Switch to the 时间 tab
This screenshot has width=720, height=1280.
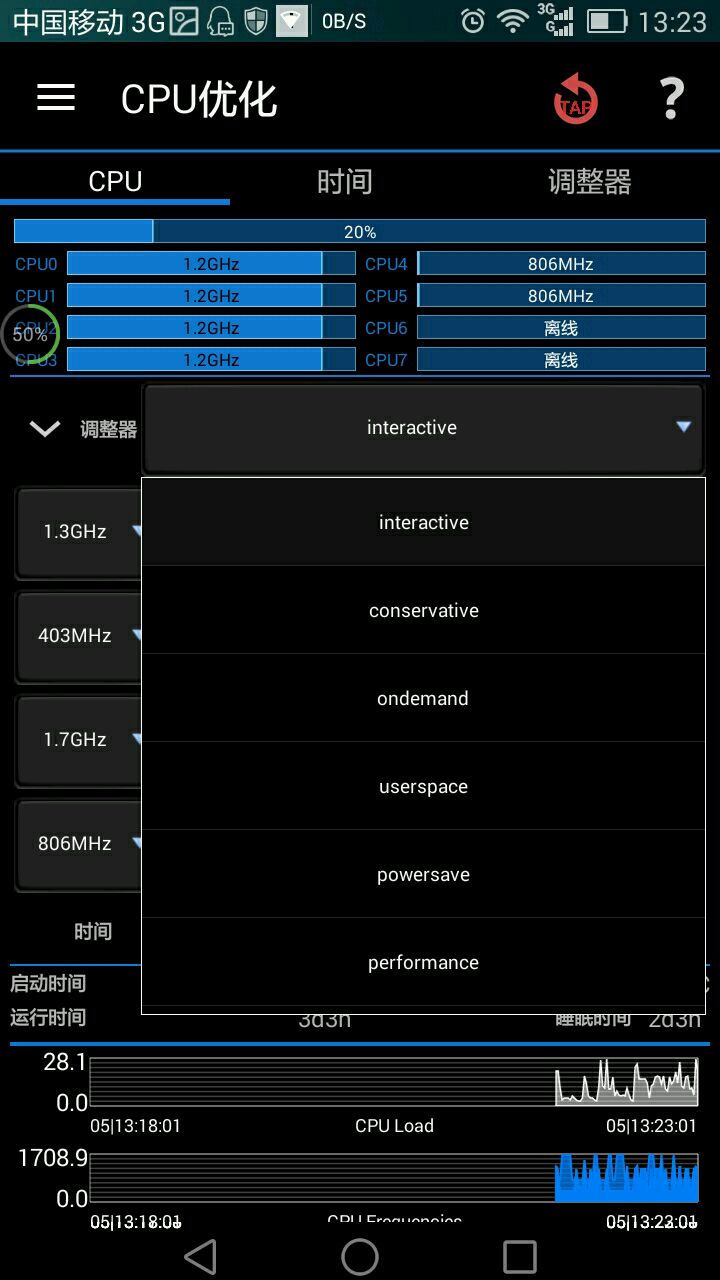pos(345,181)
